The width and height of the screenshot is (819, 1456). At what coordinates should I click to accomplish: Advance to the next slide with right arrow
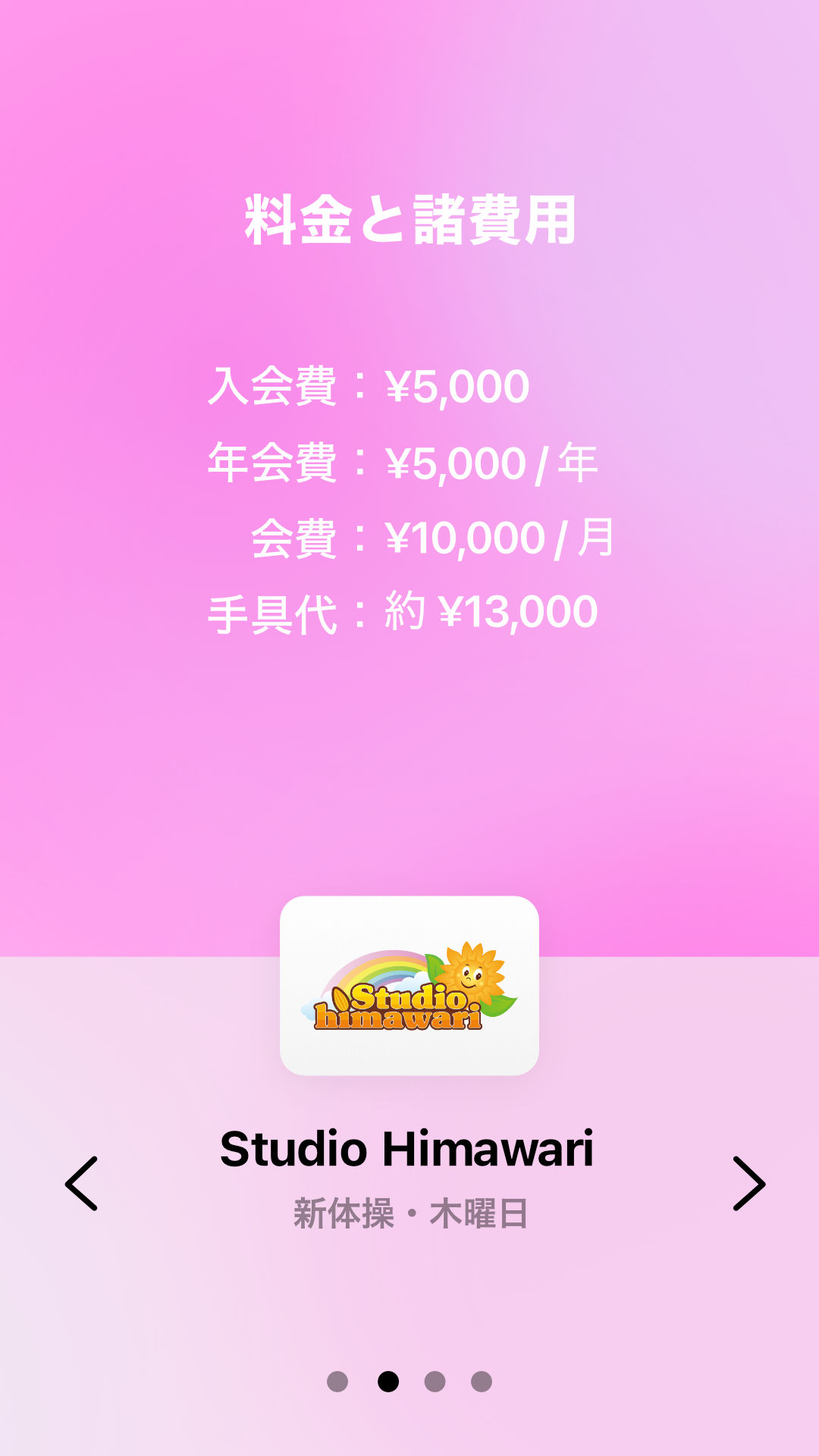pyautogui.click(x=748, y=1183)
